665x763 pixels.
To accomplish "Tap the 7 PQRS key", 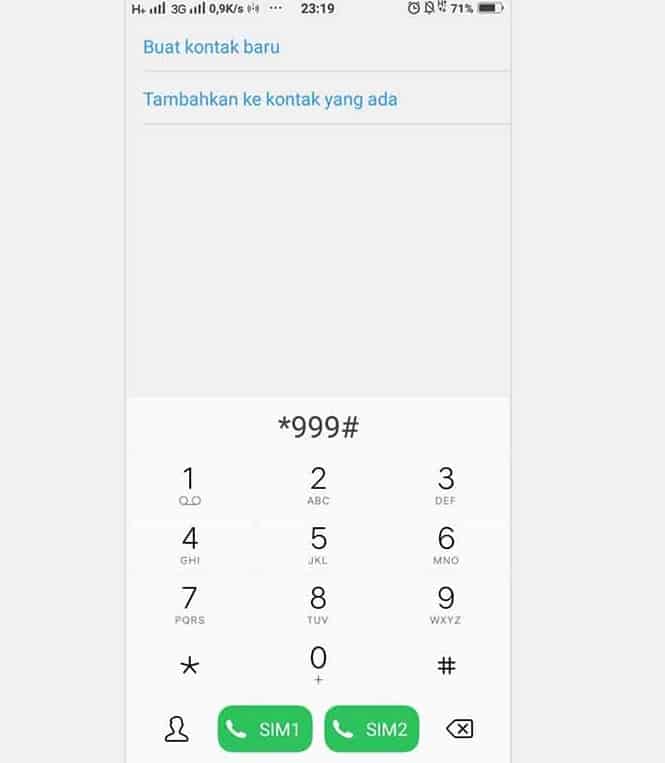I will (x=190, y=604).
